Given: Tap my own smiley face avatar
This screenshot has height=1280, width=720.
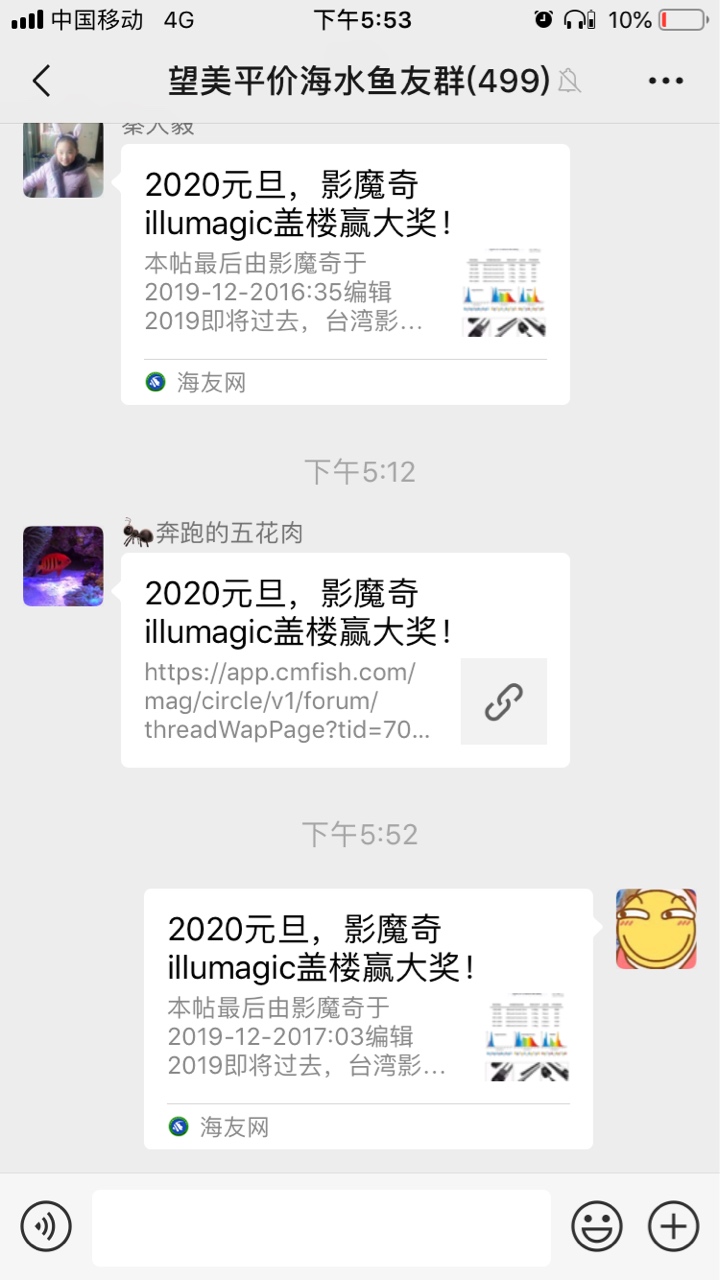Looking at the screenshot, I should (656, 929).
